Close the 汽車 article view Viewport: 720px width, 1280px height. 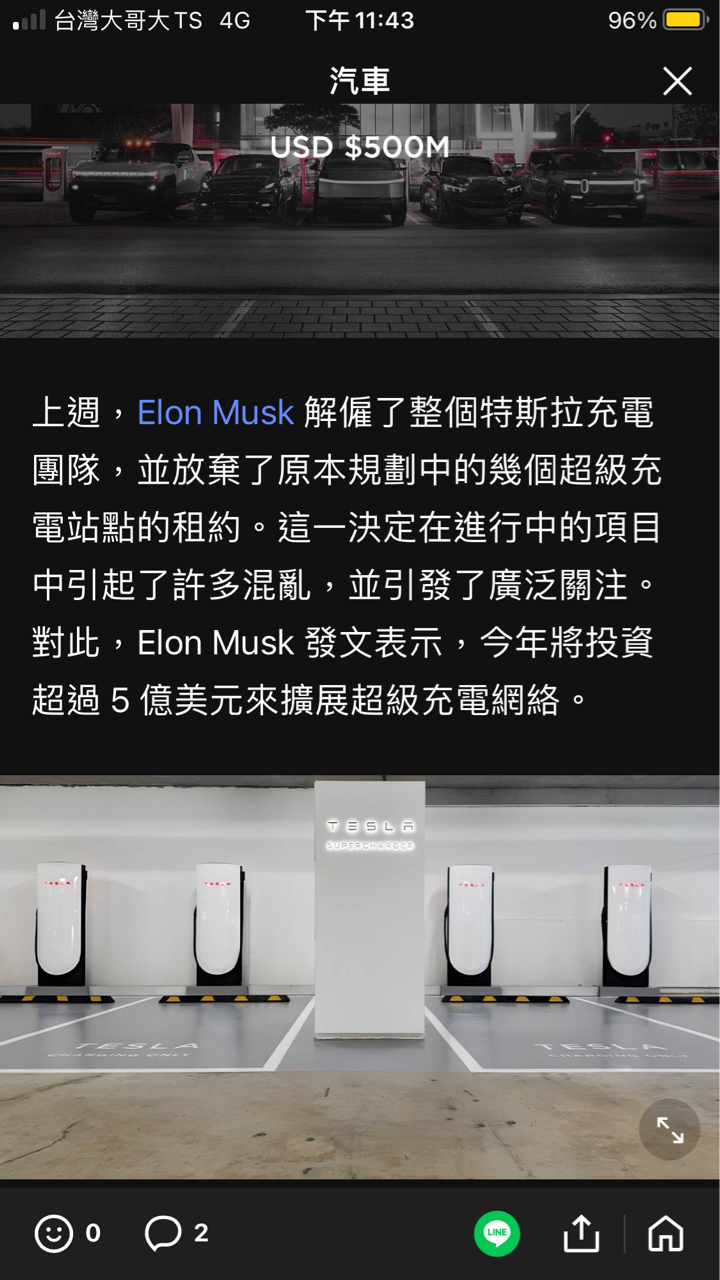(x=677, y=81)
